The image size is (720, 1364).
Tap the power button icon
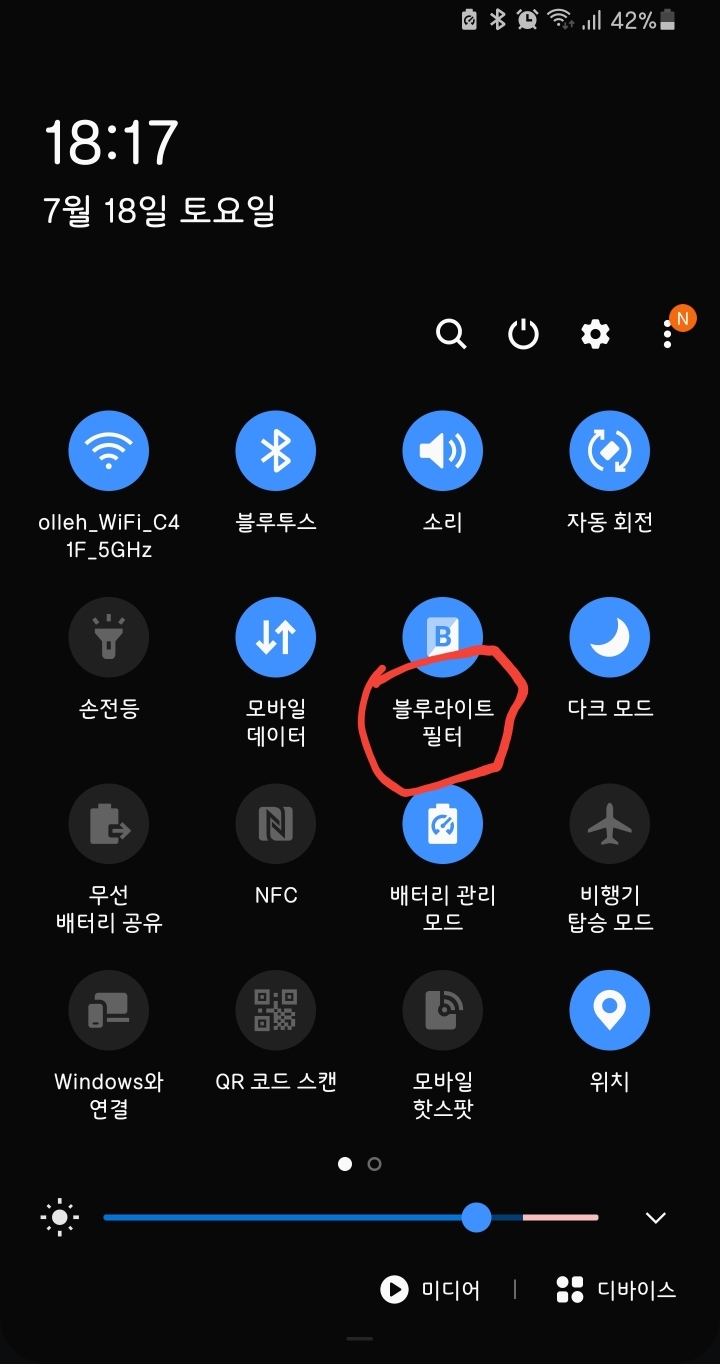click(x=523, y=334)
